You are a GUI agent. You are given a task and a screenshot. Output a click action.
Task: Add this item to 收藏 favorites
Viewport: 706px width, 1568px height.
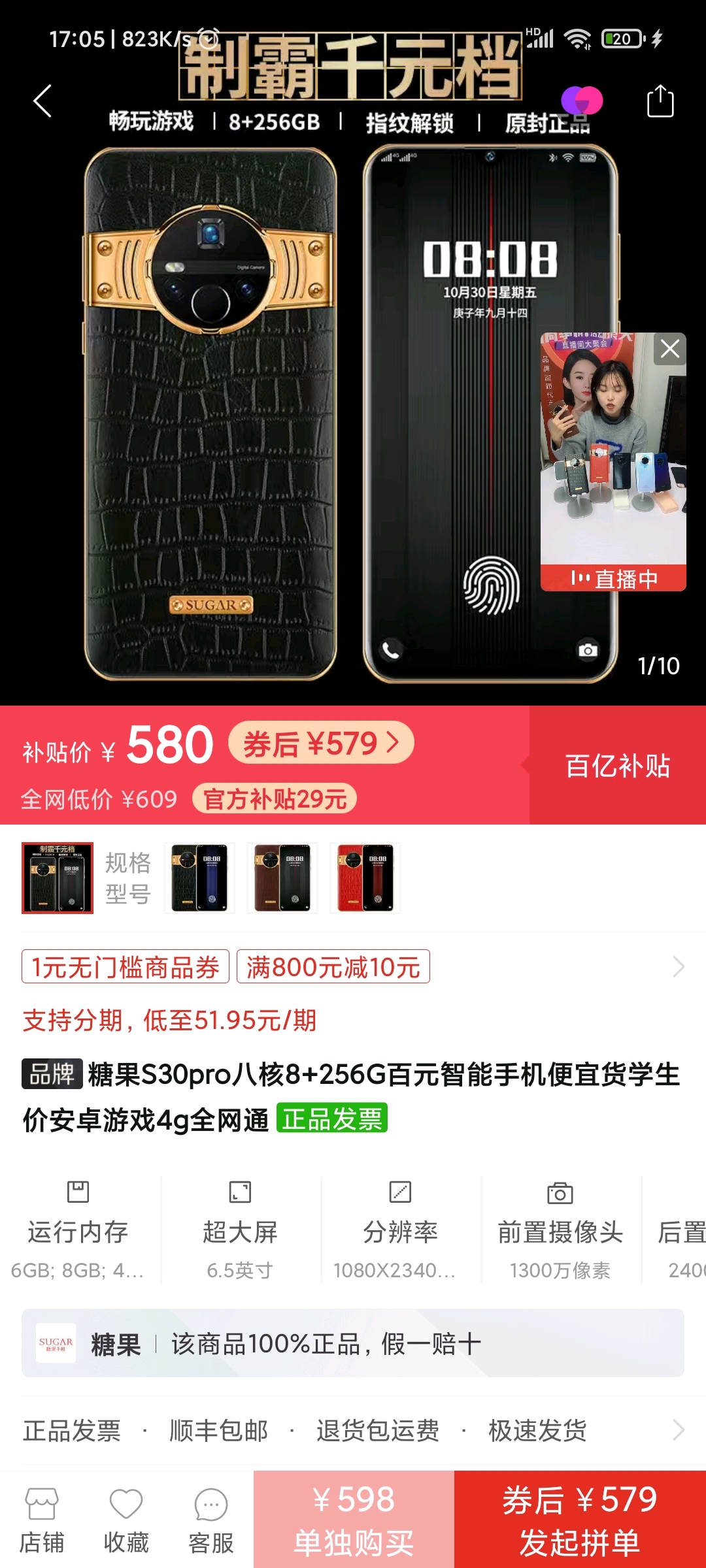pyautogui.click(x=126, y=1520)
